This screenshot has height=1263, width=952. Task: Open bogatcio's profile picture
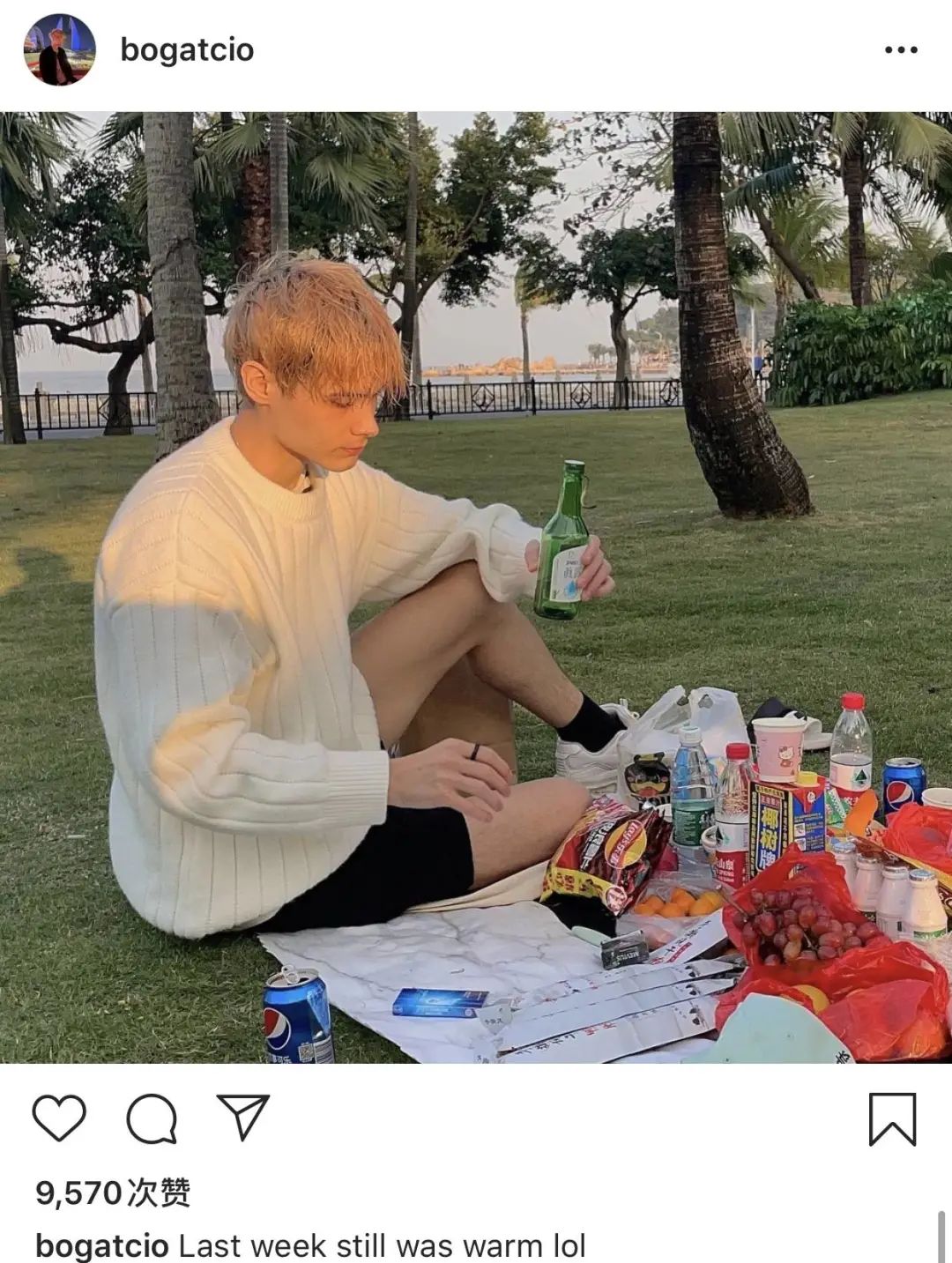[58, 50]
